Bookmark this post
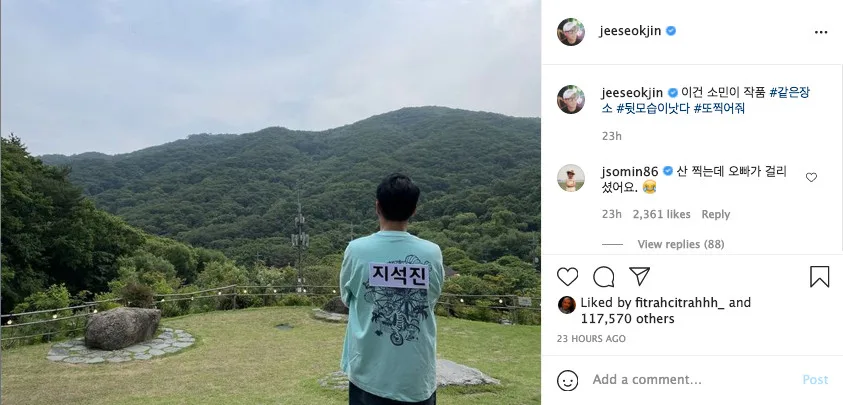The width and height of the screenshot is (843, 405). [819, 277]
